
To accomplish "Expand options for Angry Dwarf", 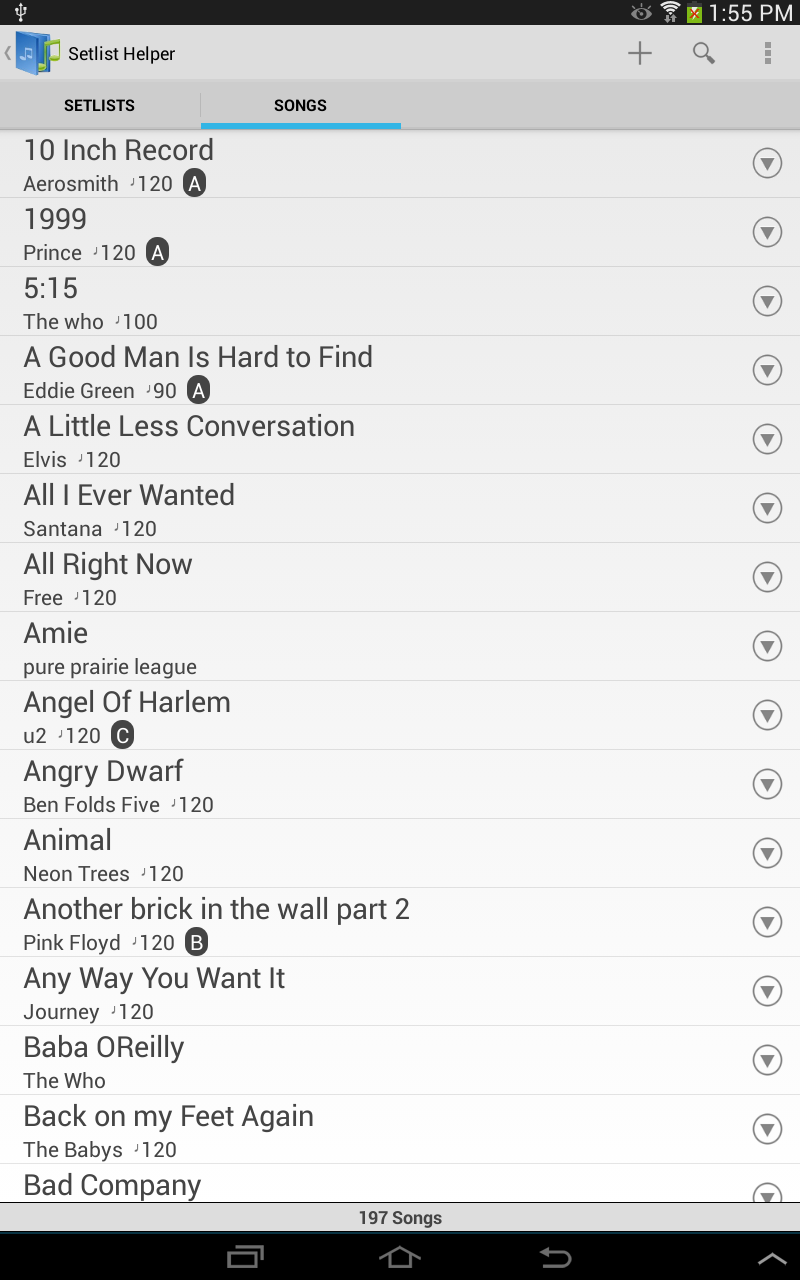I will pos(767,784).
